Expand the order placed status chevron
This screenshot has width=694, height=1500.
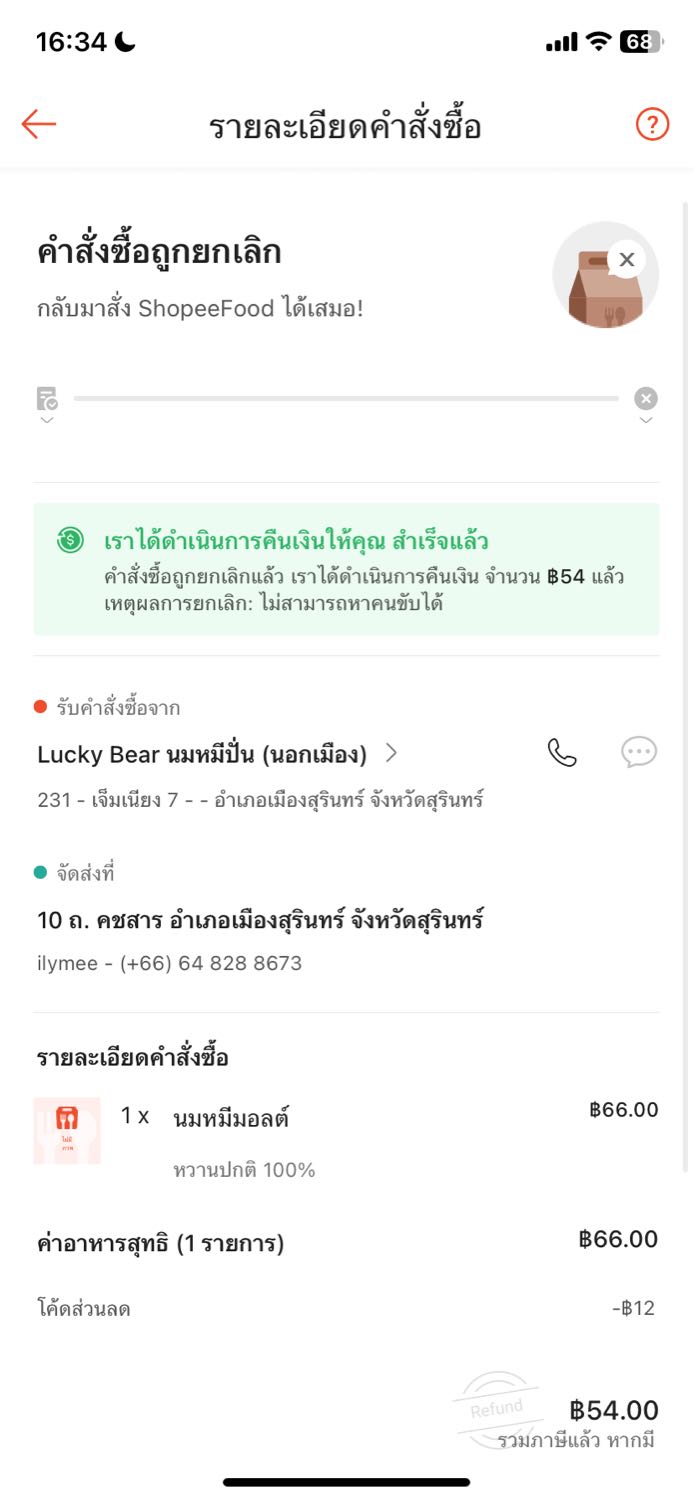click(x=47, y=421)
